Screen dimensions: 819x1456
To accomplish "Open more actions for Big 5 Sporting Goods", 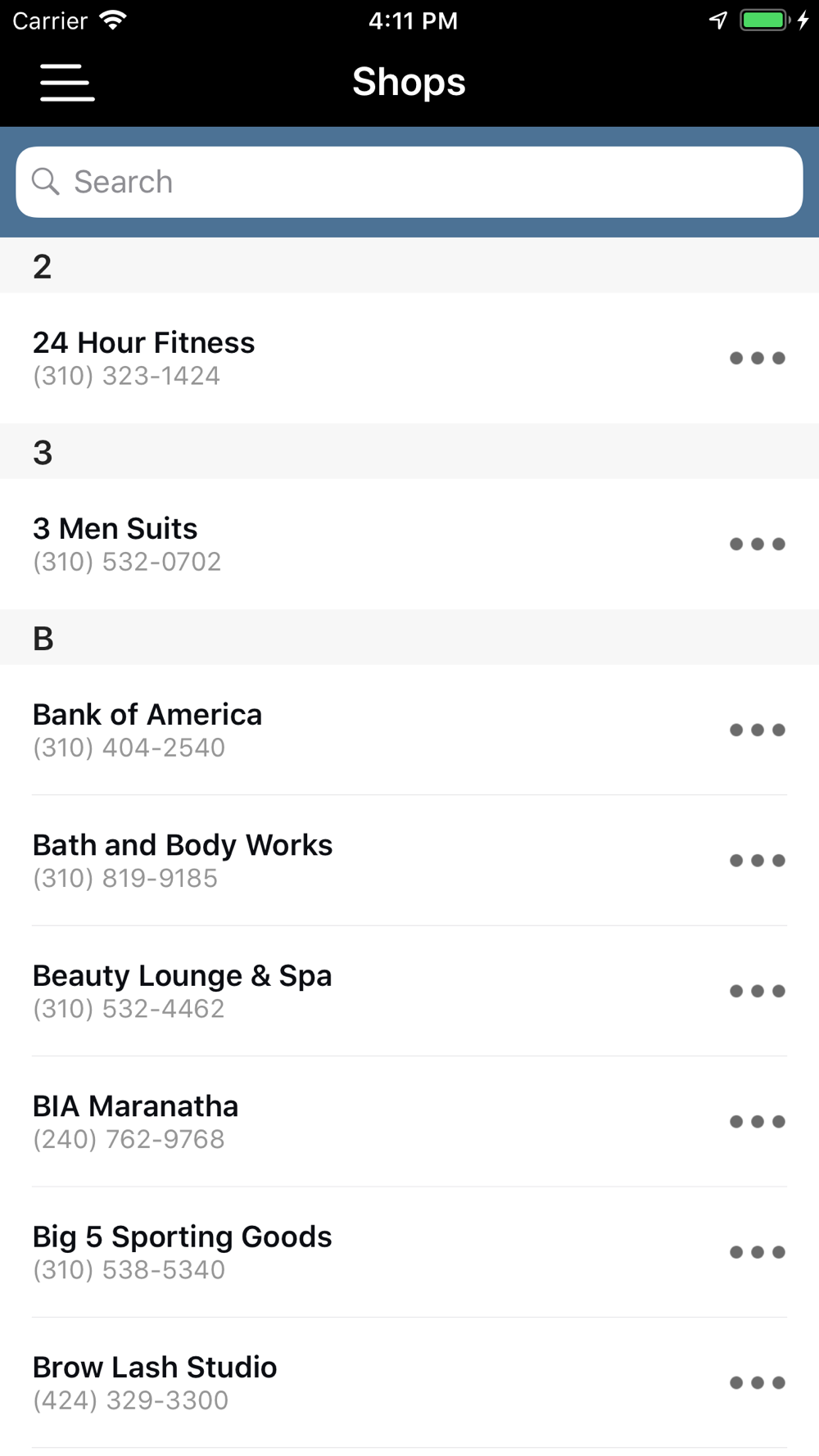I will (758, 1252).
